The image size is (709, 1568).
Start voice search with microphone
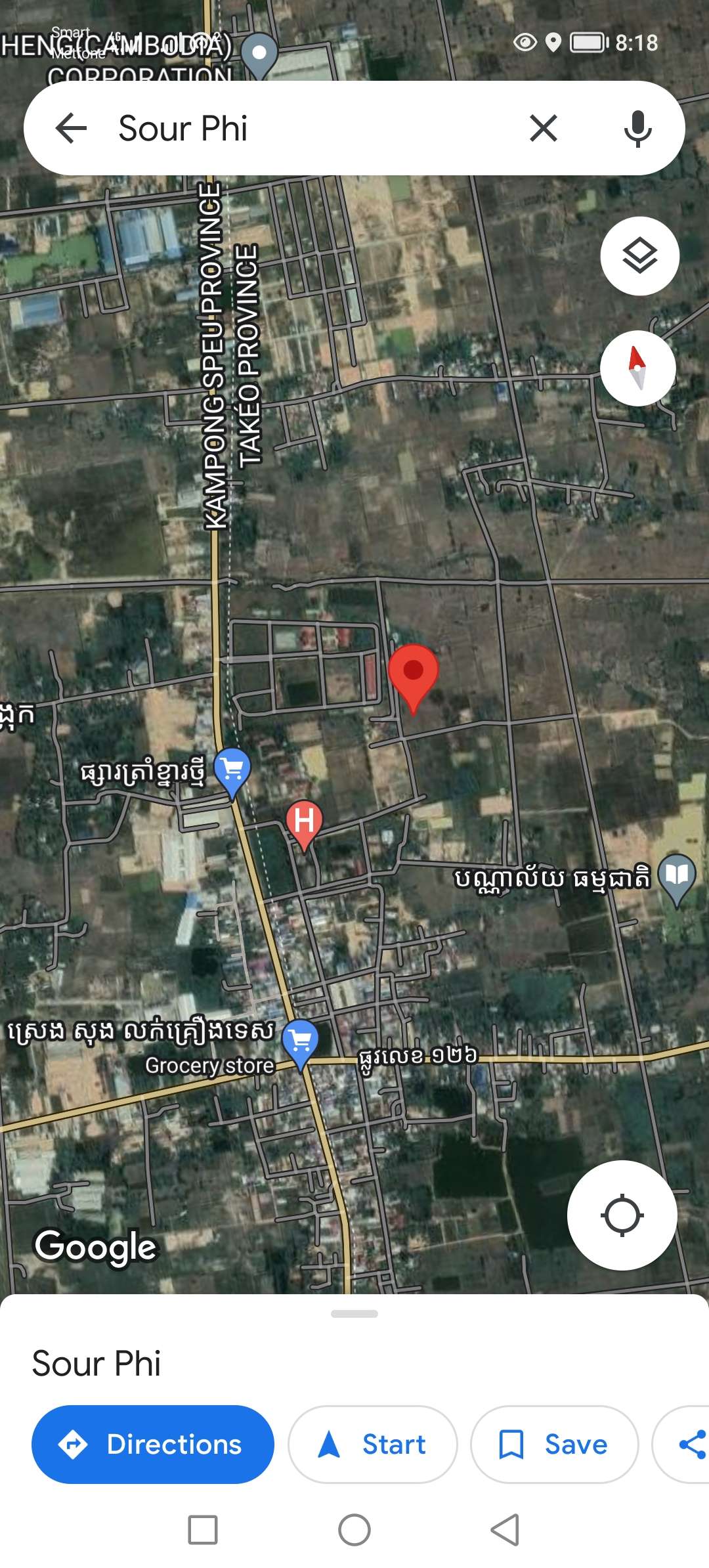tap(637, 128)
